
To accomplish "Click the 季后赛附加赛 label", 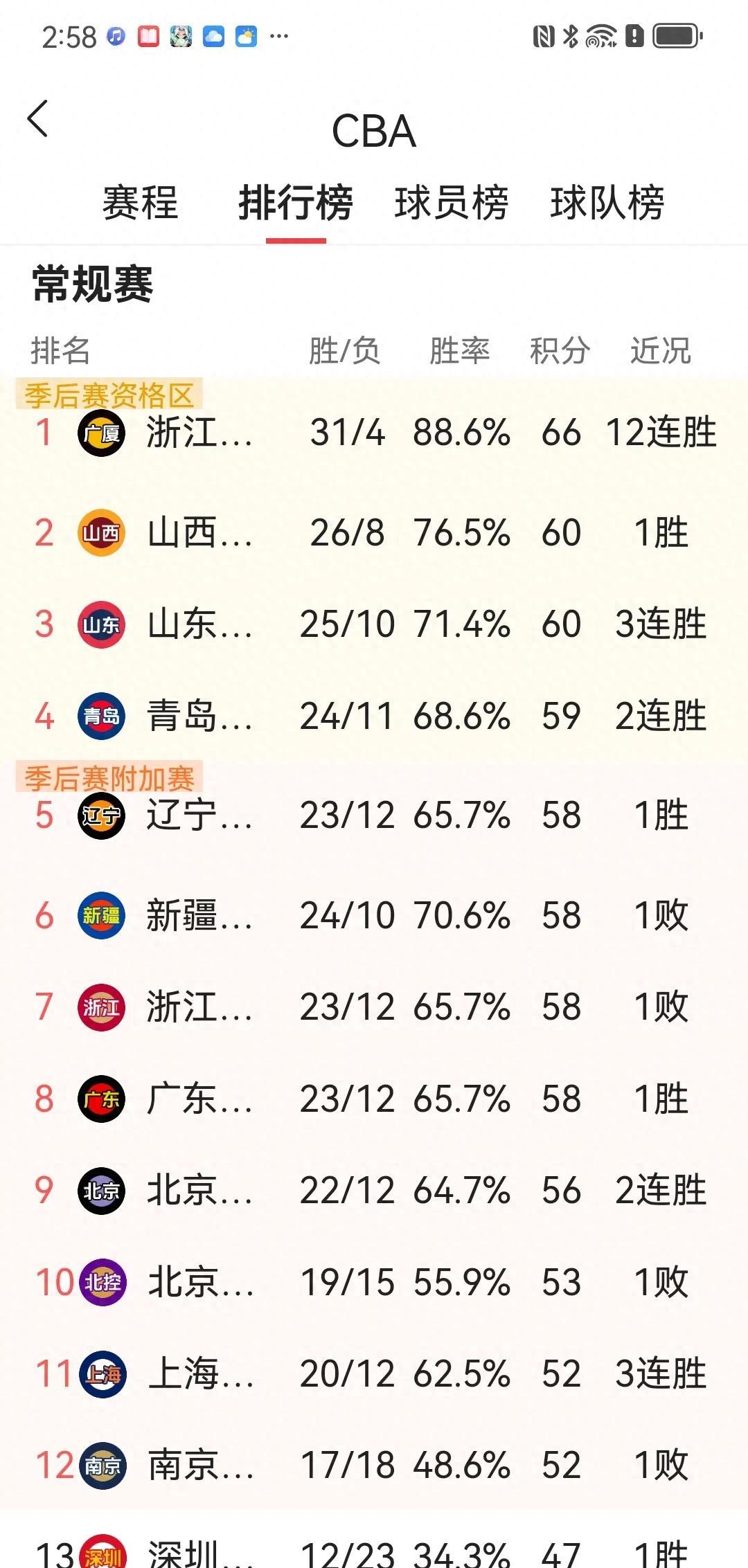I will coord(109,777).
